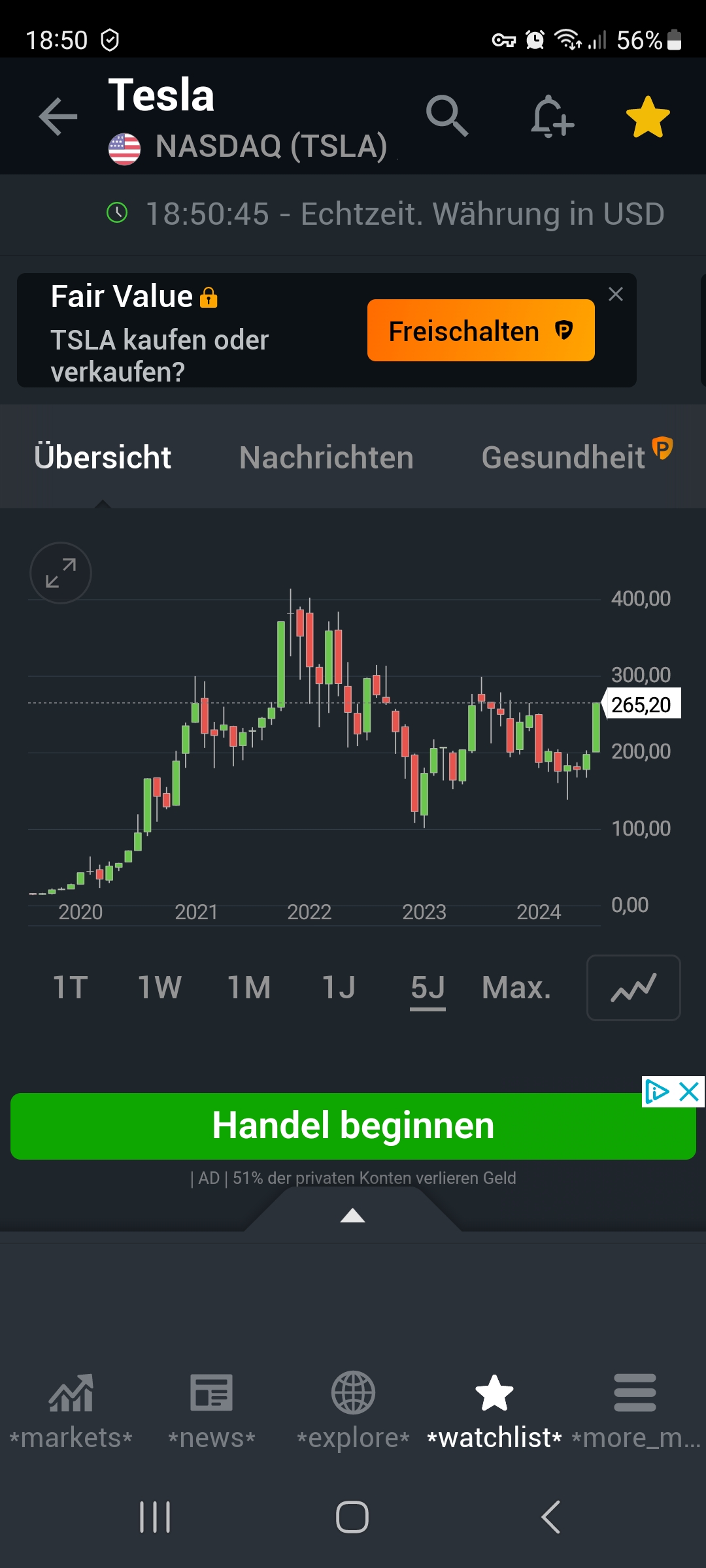Open the search magnifier icon
The image size is (706, 1568).
point(447,116)
